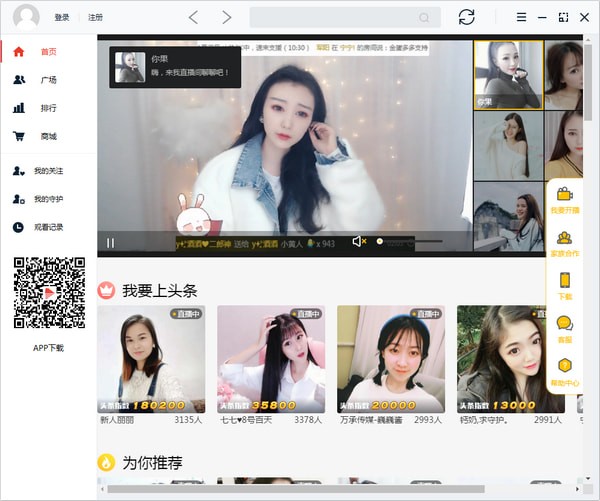The width and height of the screenshot is (600, 501).
Task: Open 我的关注 in the sidebar
Action: 48,171
